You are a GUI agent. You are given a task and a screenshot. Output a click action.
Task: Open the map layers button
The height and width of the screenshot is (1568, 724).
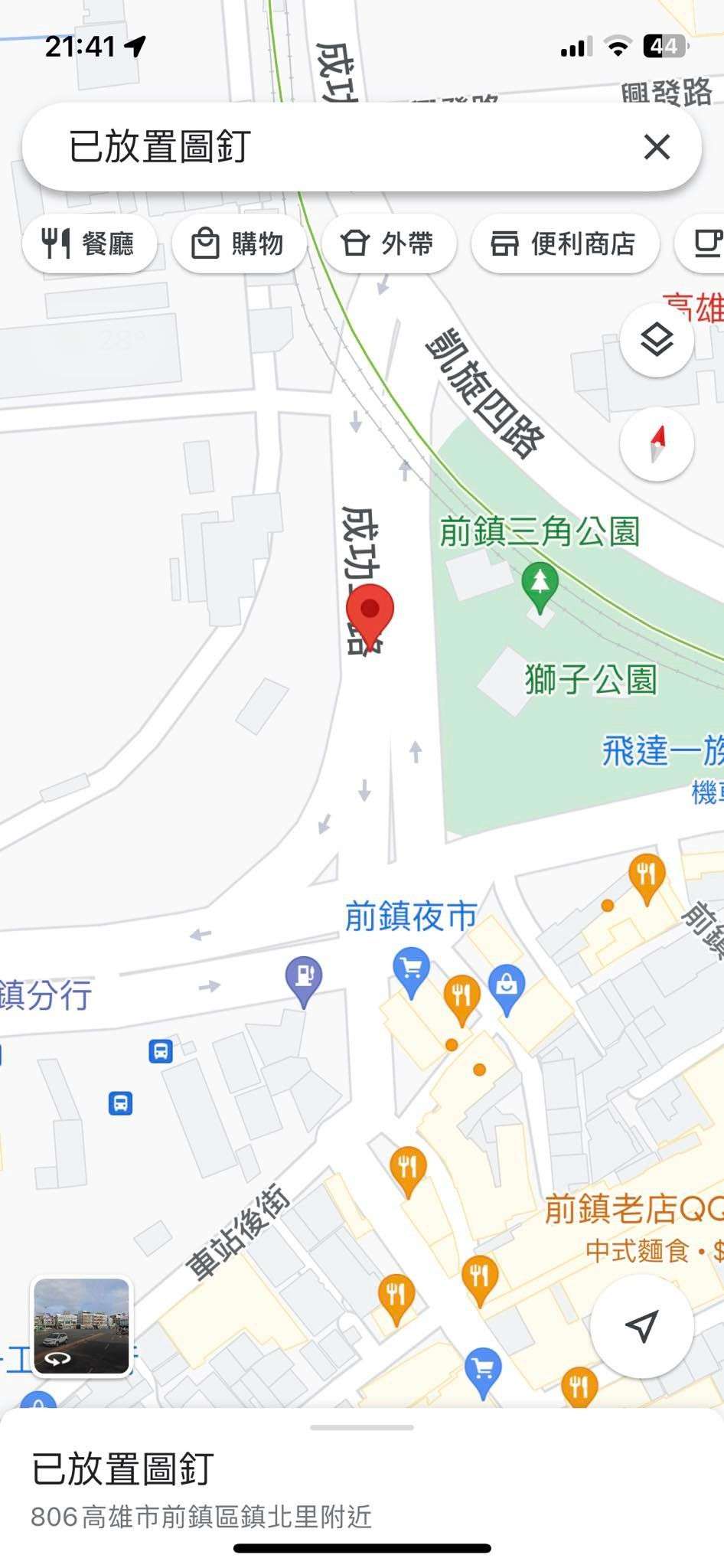657,339
